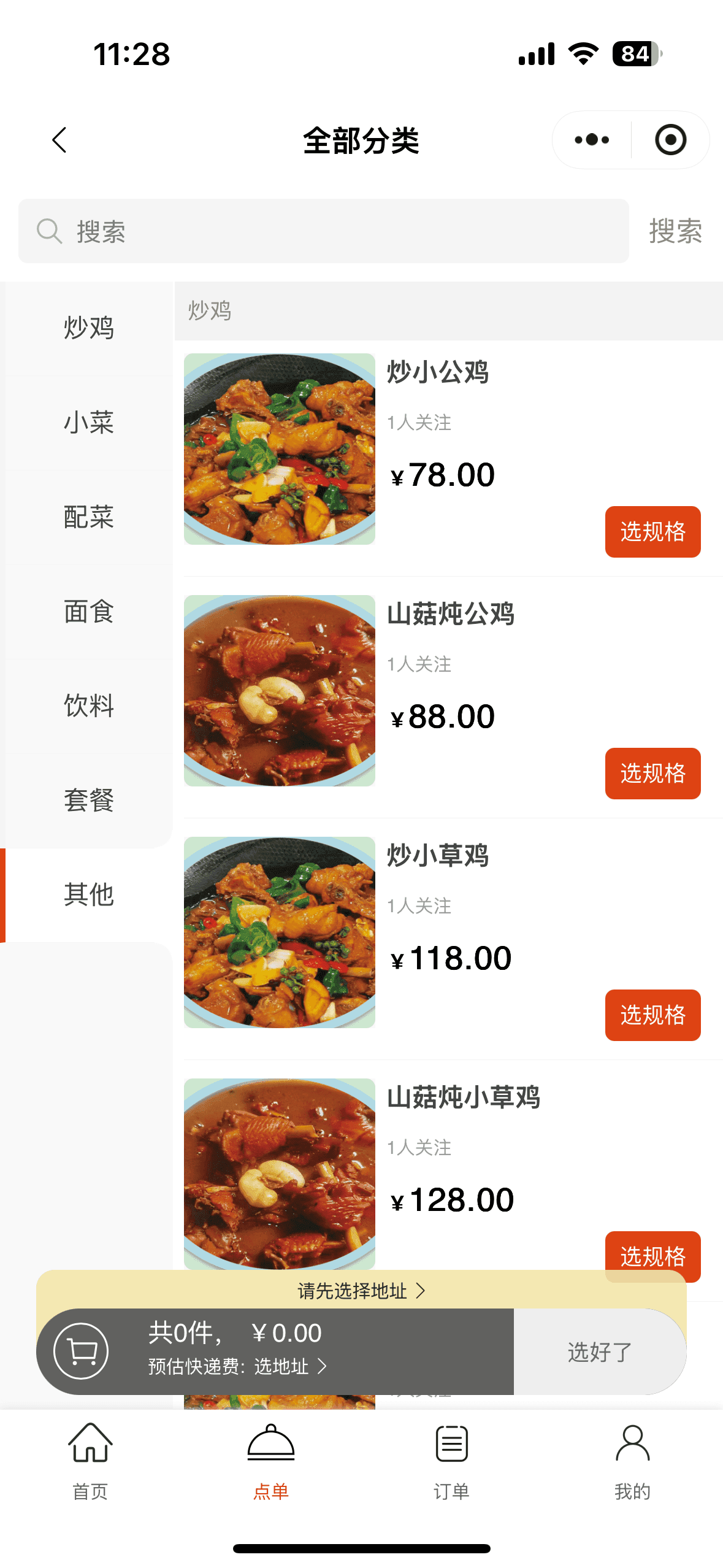Select specs for 炒小草鸡
This screenshot has height=1568, width=723.
tap(652, 1015)
